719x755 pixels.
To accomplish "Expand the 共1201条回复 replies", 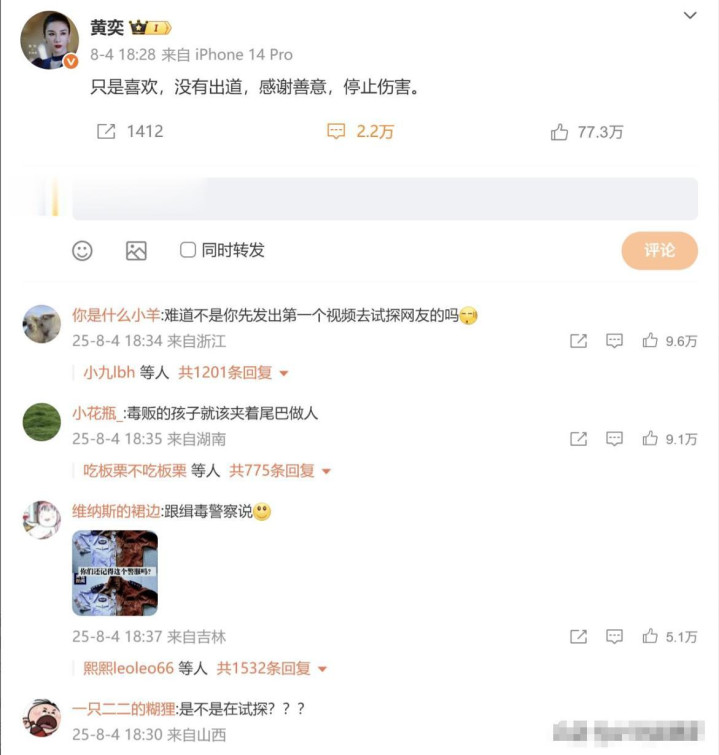I will [233, 373].
